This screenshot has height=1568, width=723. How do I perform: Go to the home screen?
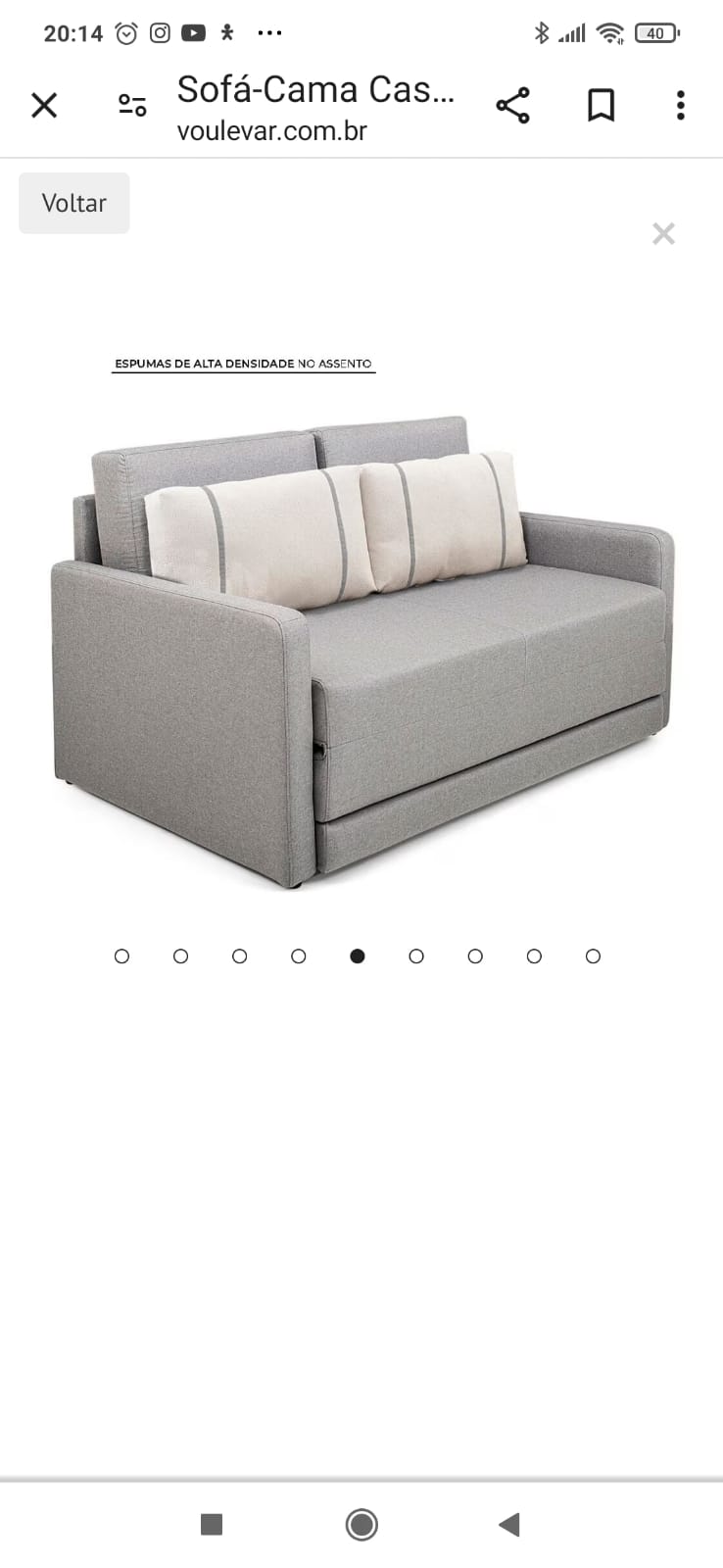pos(361,1524)
